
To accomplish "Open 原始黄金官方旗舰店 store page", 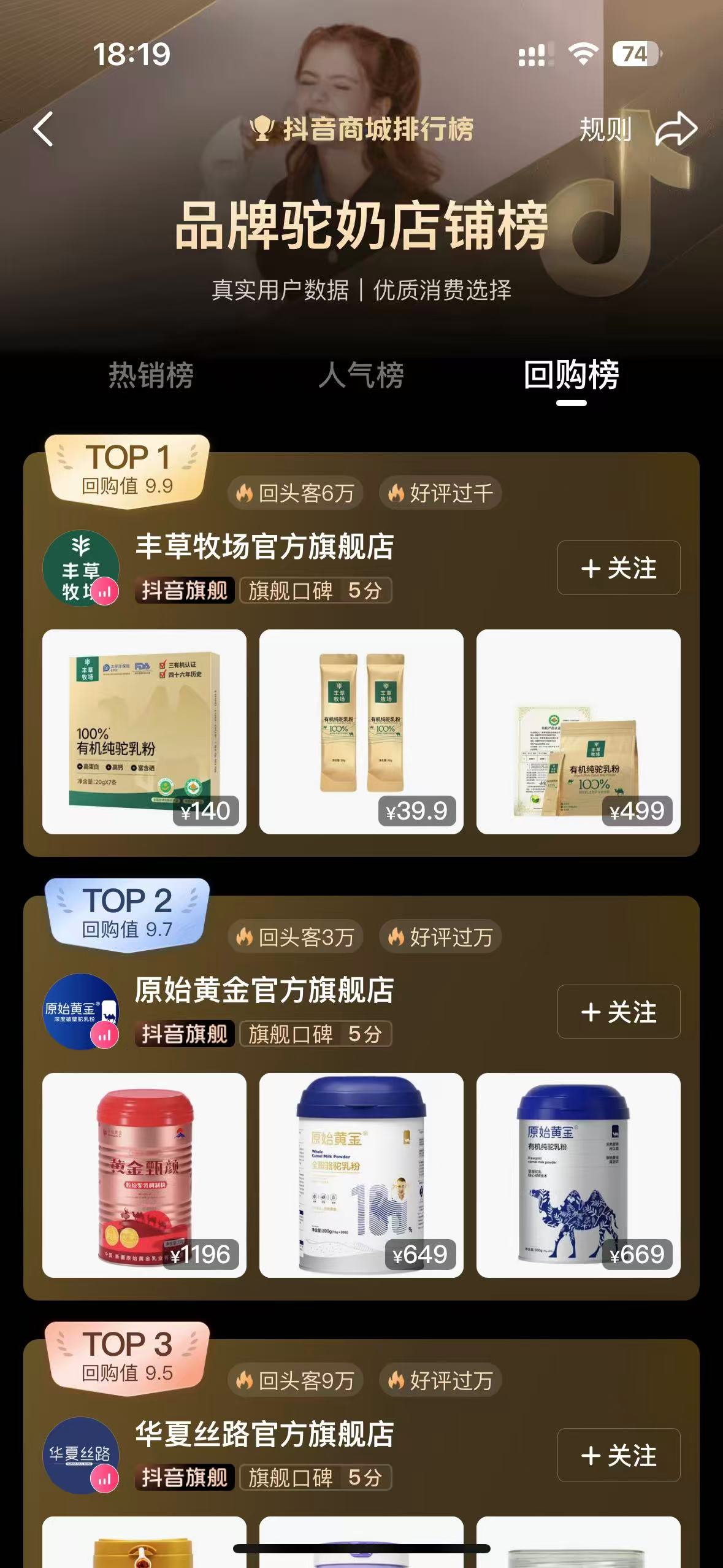I will point(264,990).
